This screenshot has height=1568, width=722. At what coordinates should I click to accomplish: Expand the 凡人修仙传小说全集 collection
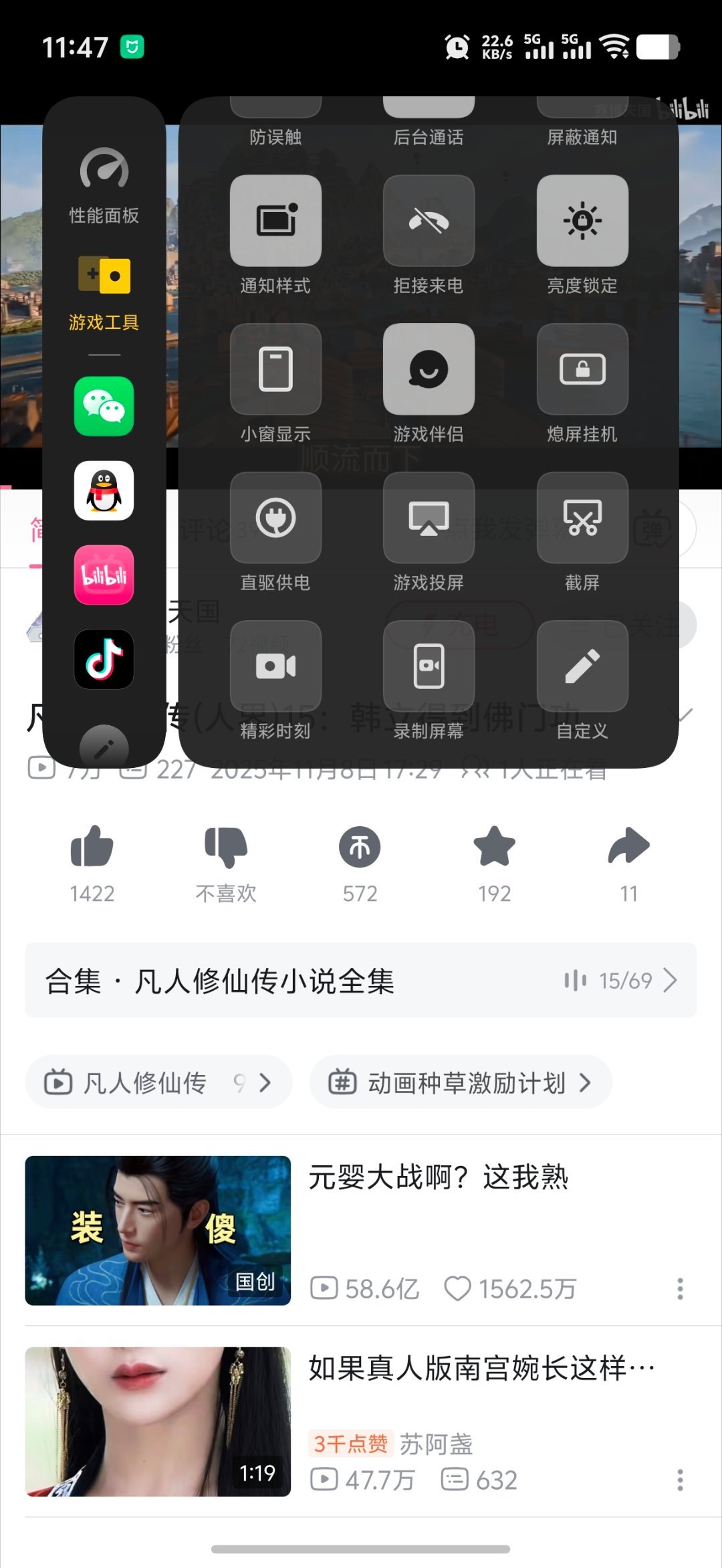click(361, 980)
